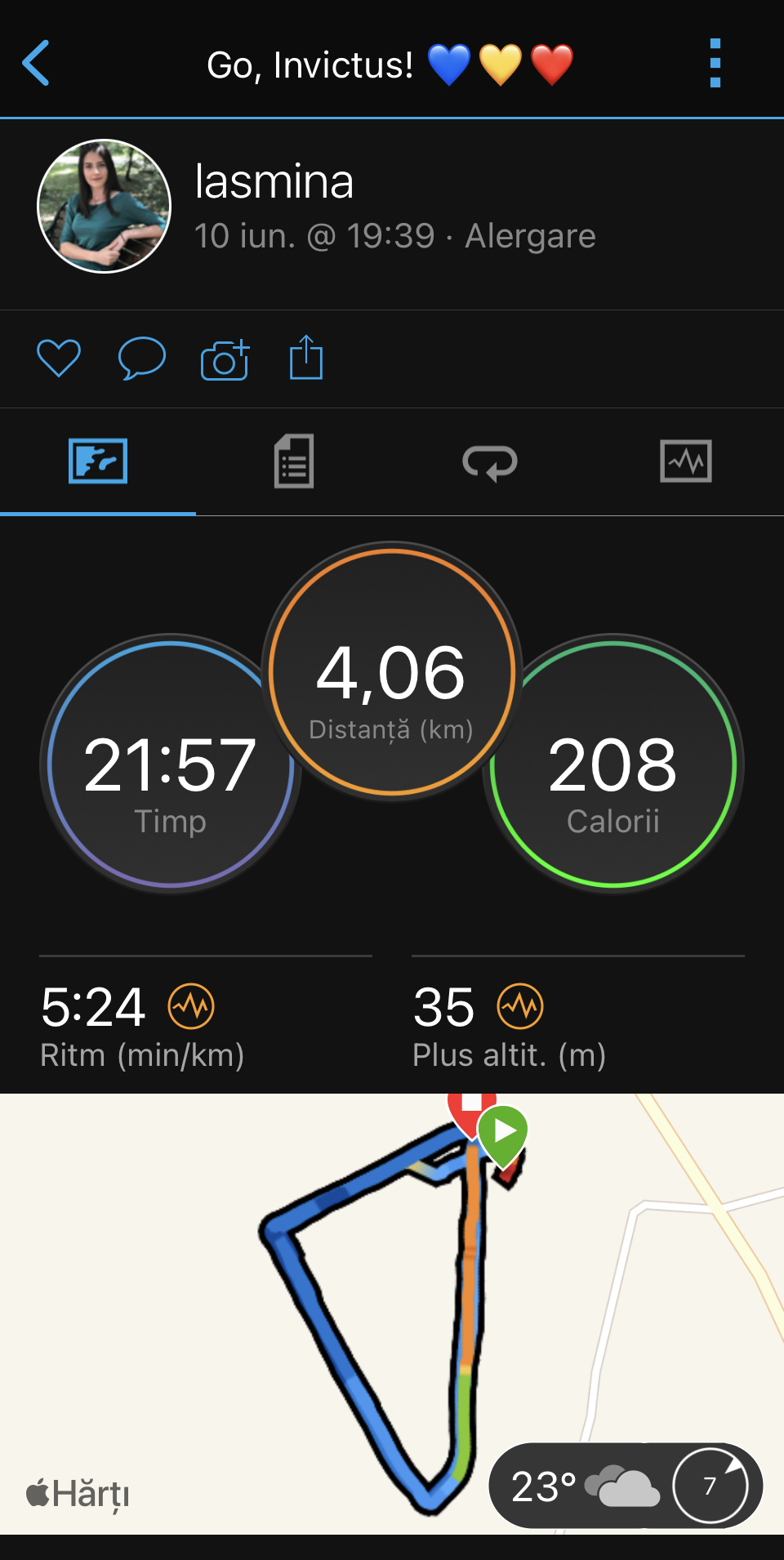Switch to the charts tab

[x=686, y=461]
